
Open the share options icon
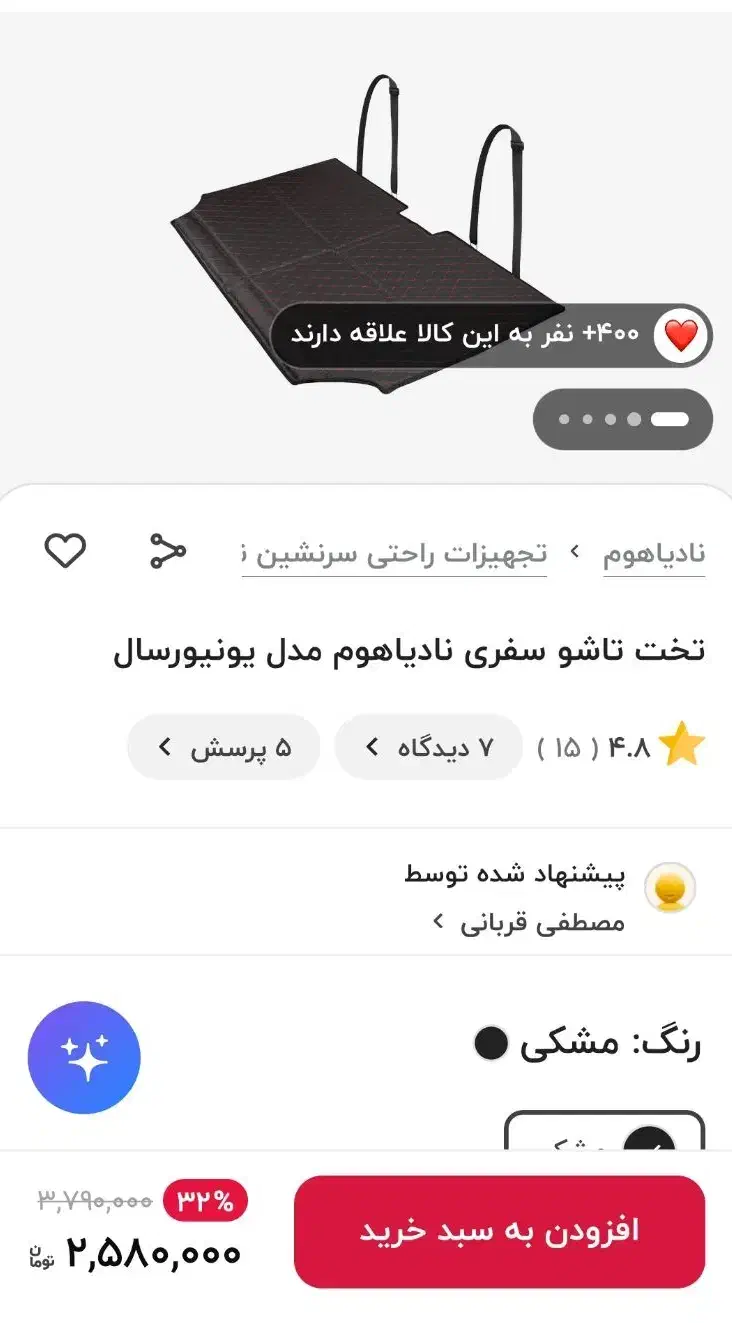pos(166,550)
